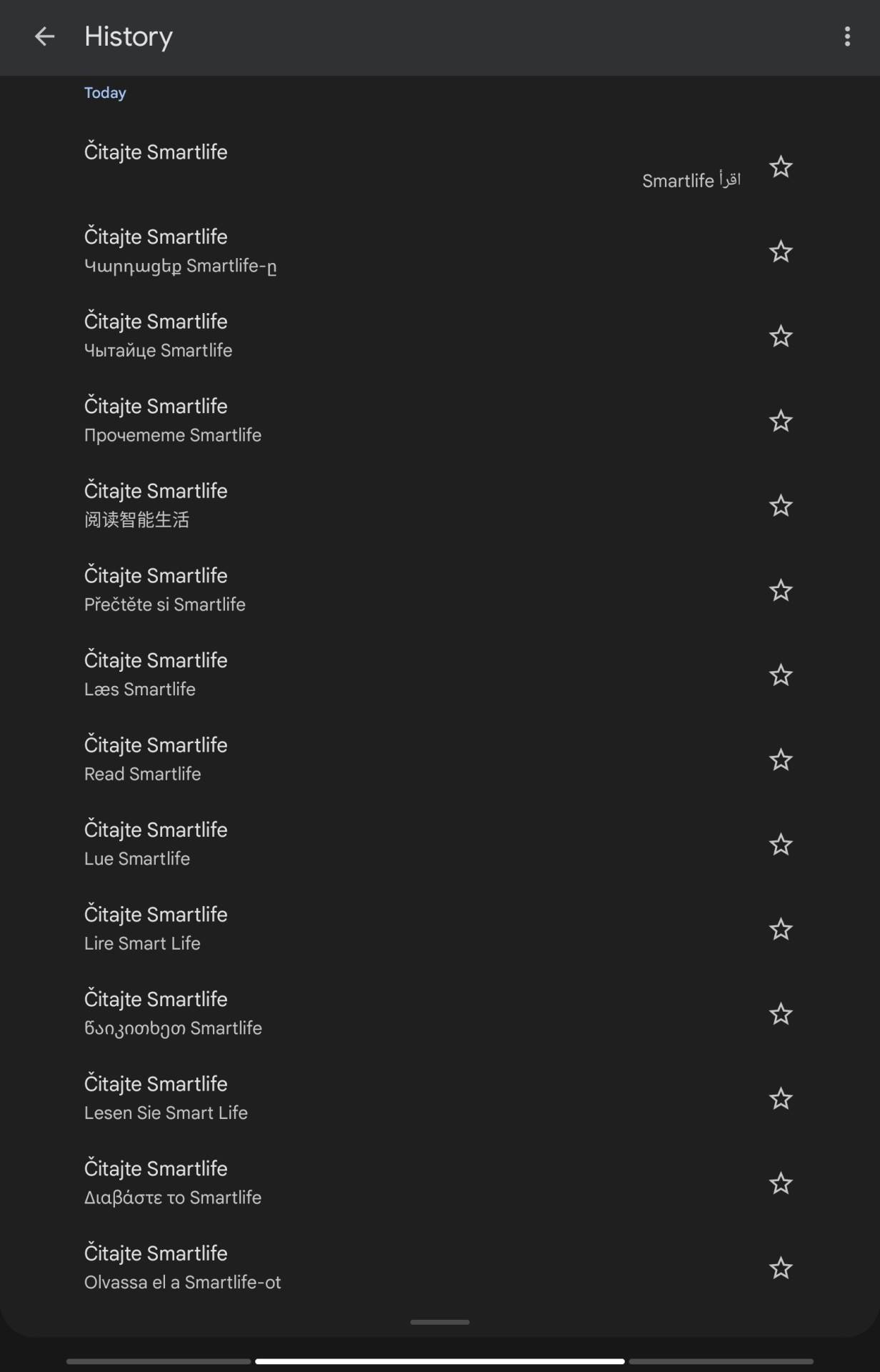880x1372 pixels.
Task: Save Прочетете Smartlife translation with star
Action: click(781, 421)
